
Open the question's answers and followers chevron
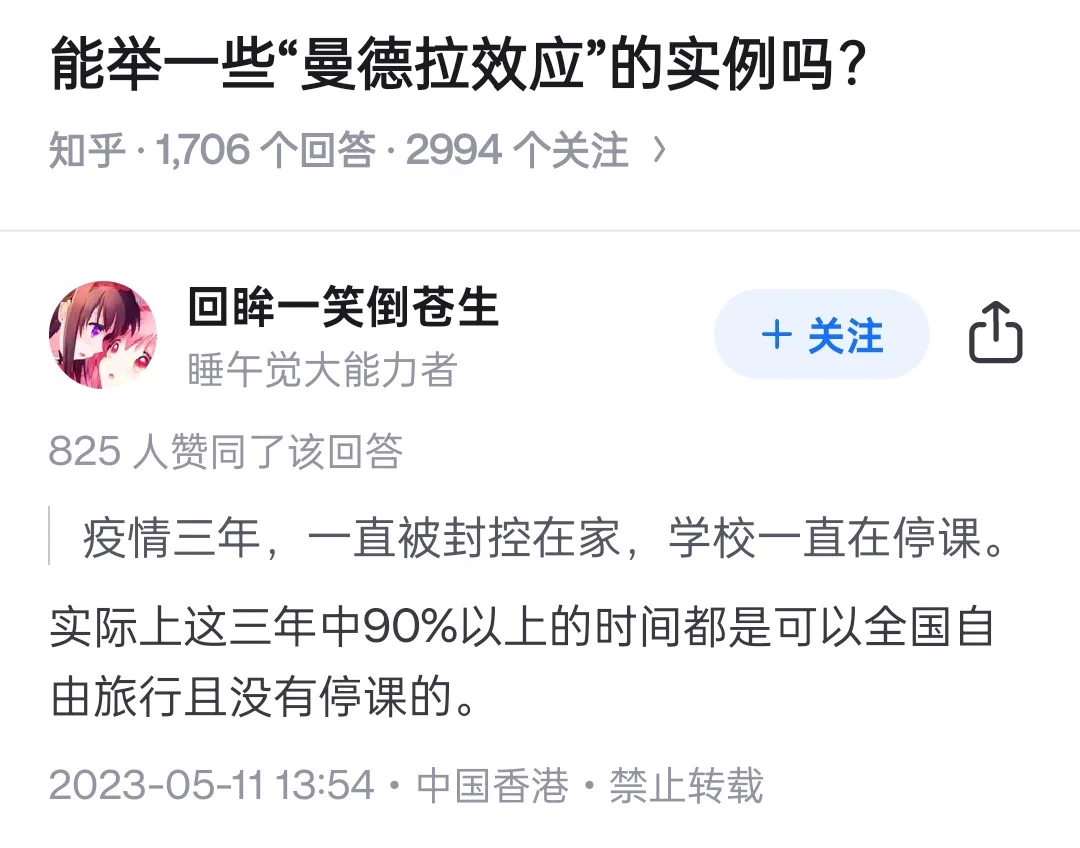pos(658,151)
